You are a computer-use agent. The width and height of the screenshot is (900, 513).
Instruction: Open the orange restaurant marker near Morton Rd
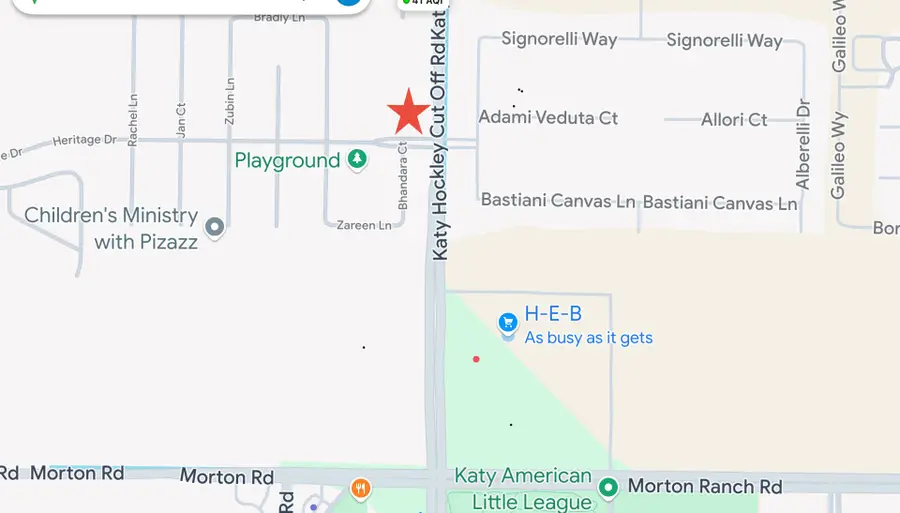(361, 488)
